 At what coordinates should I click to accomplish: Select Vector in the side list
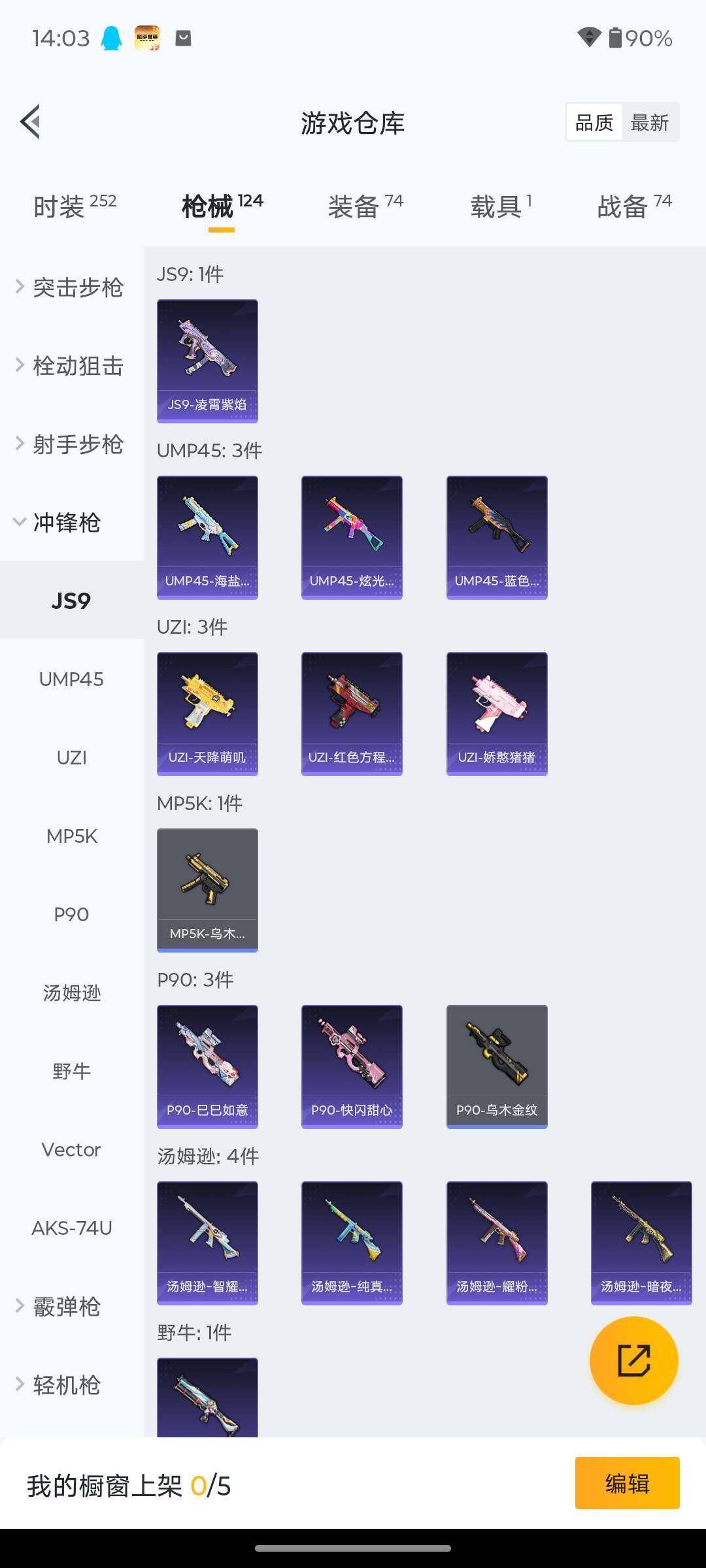(71, 1149)
